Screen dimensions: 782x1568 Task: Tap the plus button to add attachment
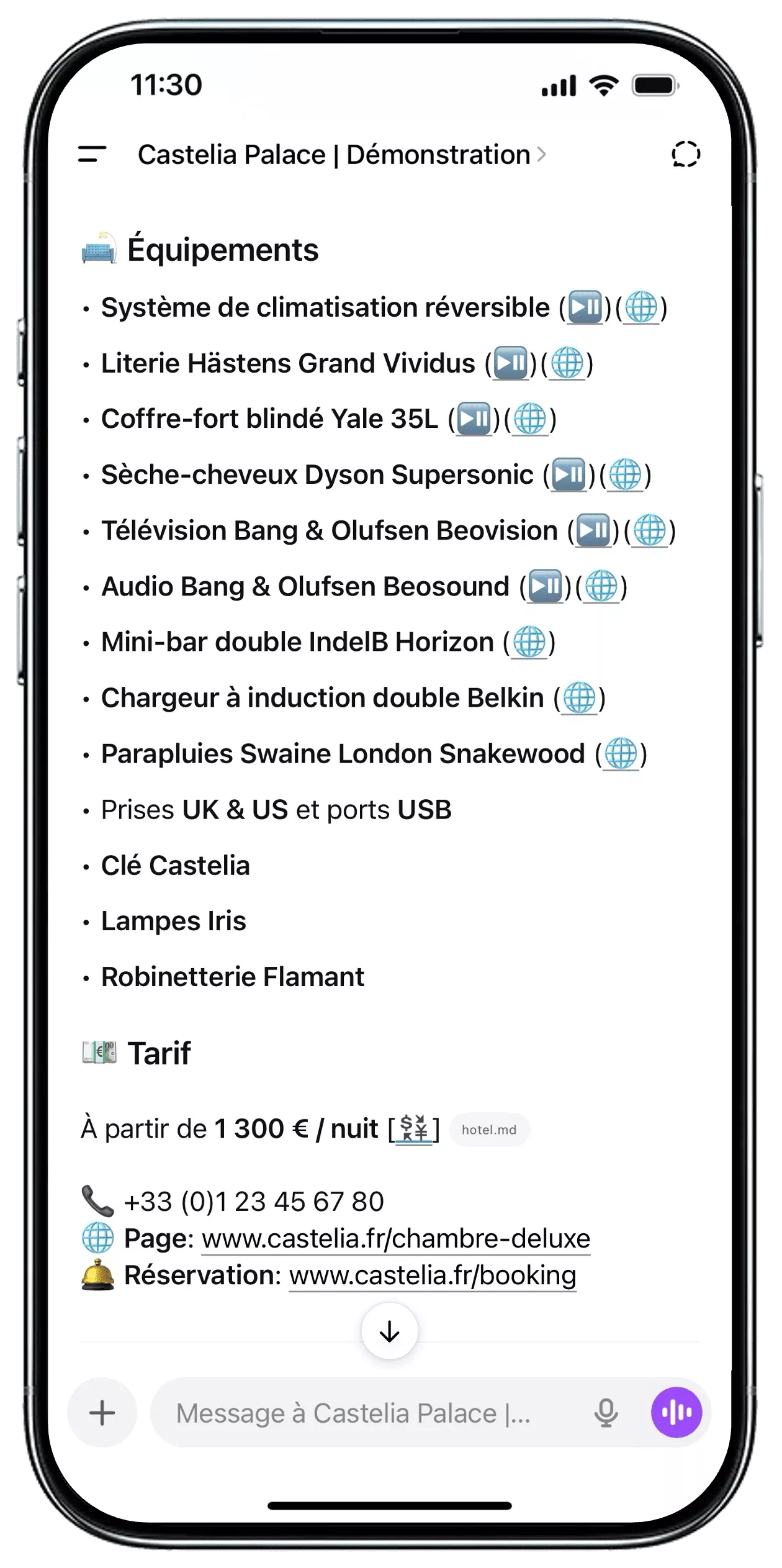(102, 1413)
